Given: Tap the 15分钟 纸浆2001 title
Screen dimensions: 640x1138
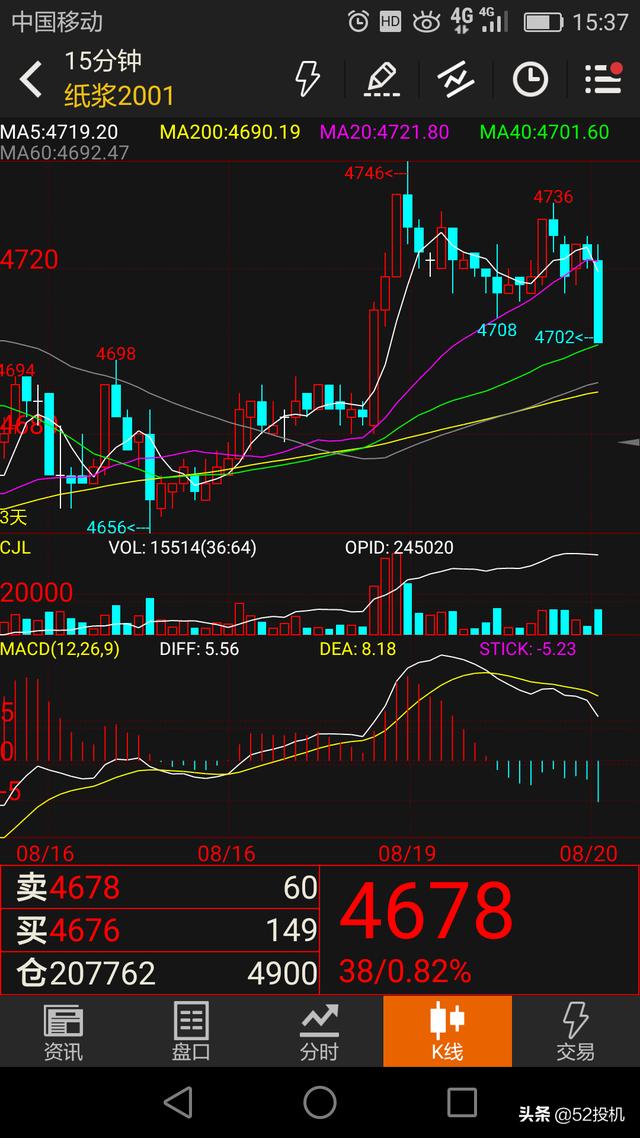Looking at the screenshot, I should click(119, 78).
